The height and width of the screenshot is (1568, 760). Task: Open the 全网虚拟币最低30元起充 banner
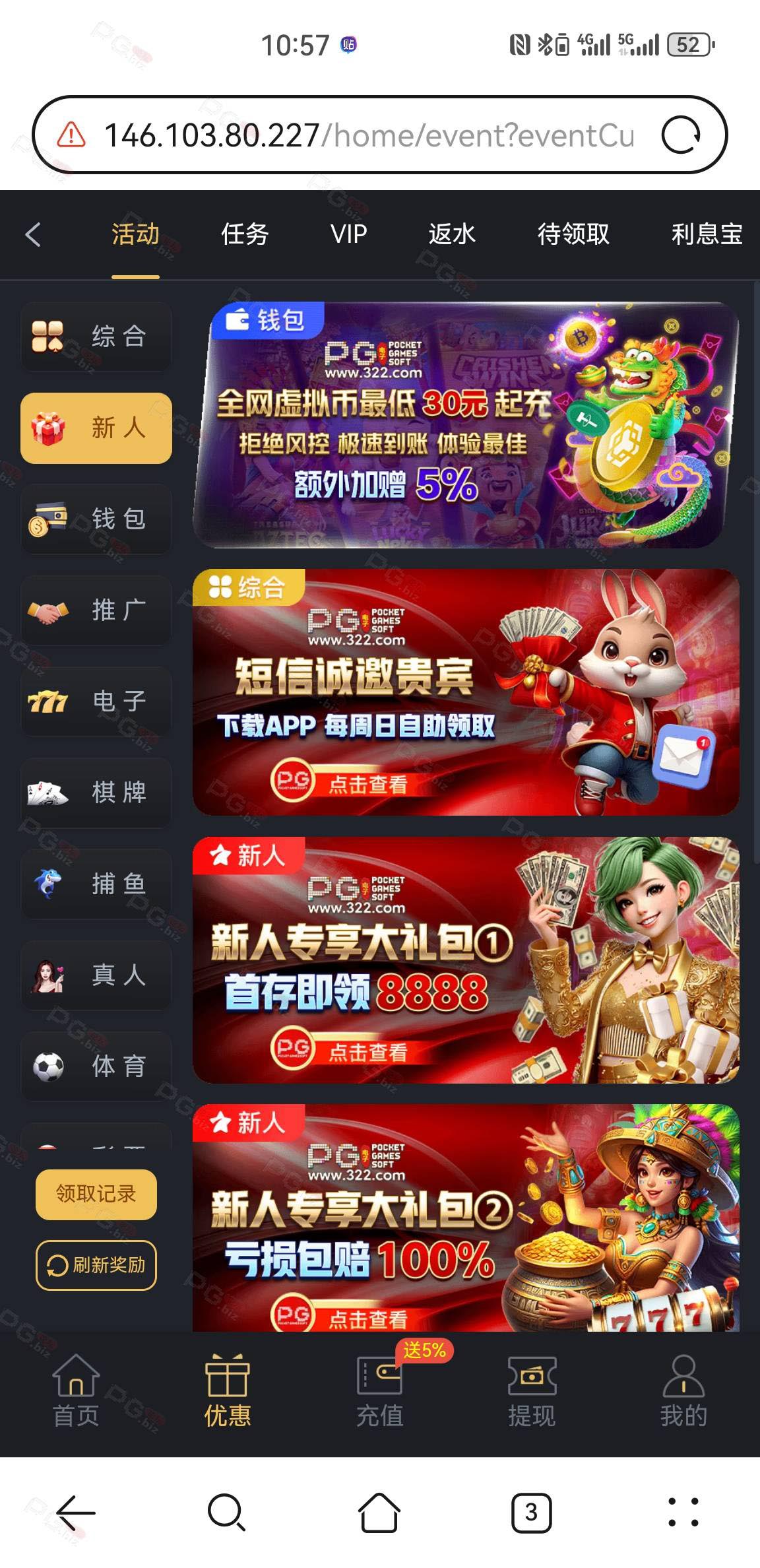[466, 424]
